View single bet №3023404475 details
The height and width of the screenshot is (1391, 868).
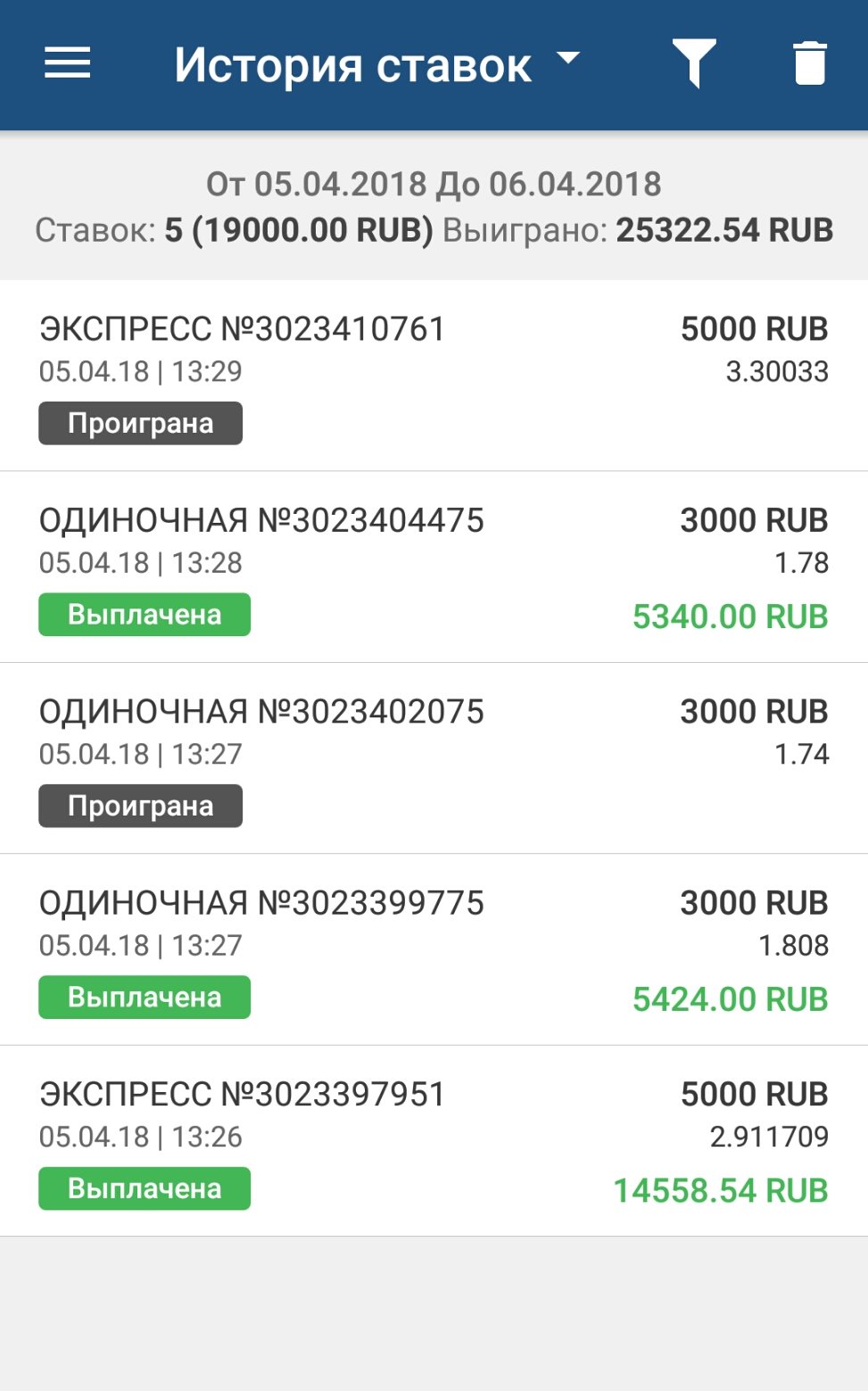pos(434,567)
